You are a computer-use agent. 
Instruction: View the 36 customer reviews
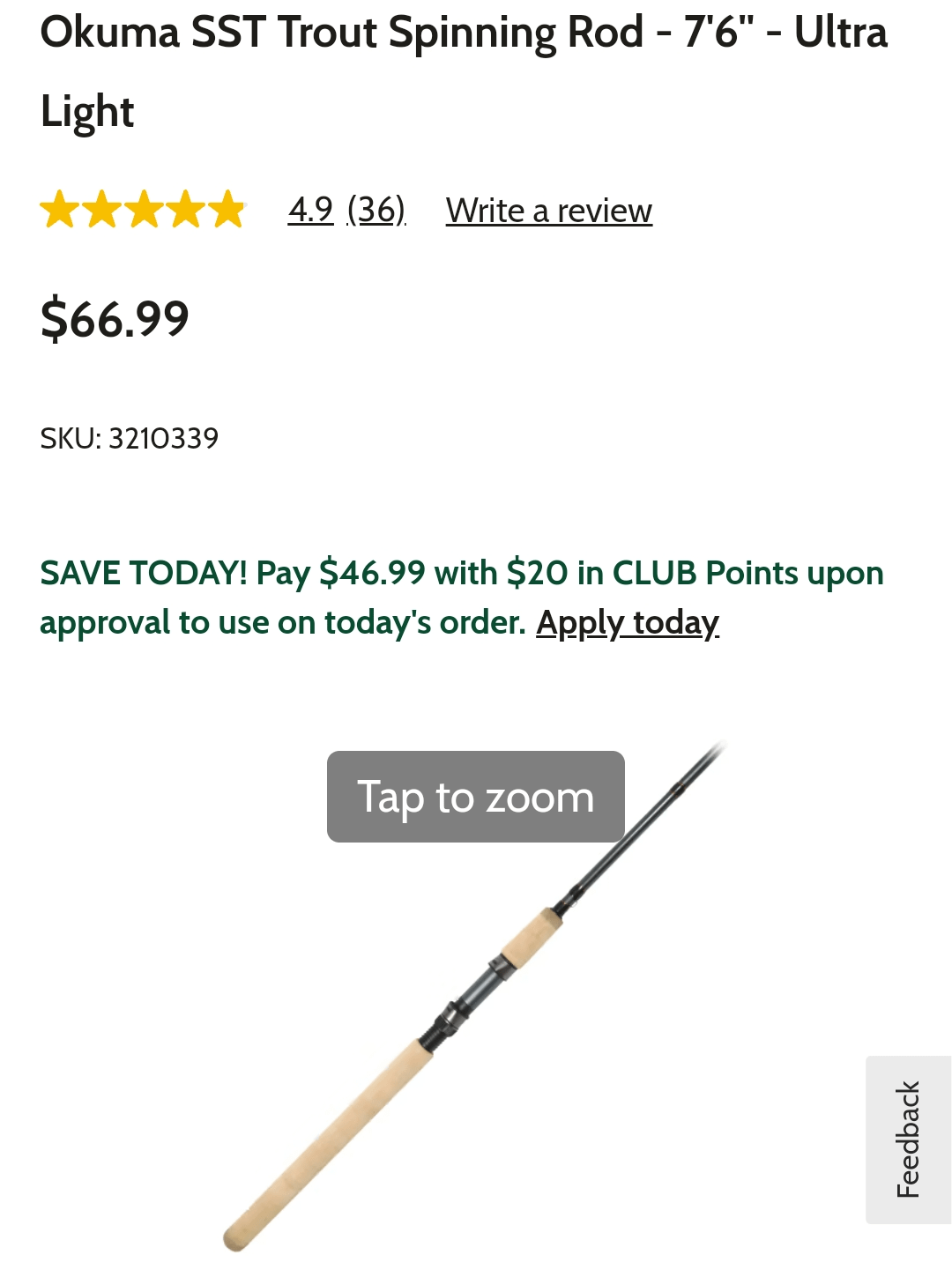(376, 210)
